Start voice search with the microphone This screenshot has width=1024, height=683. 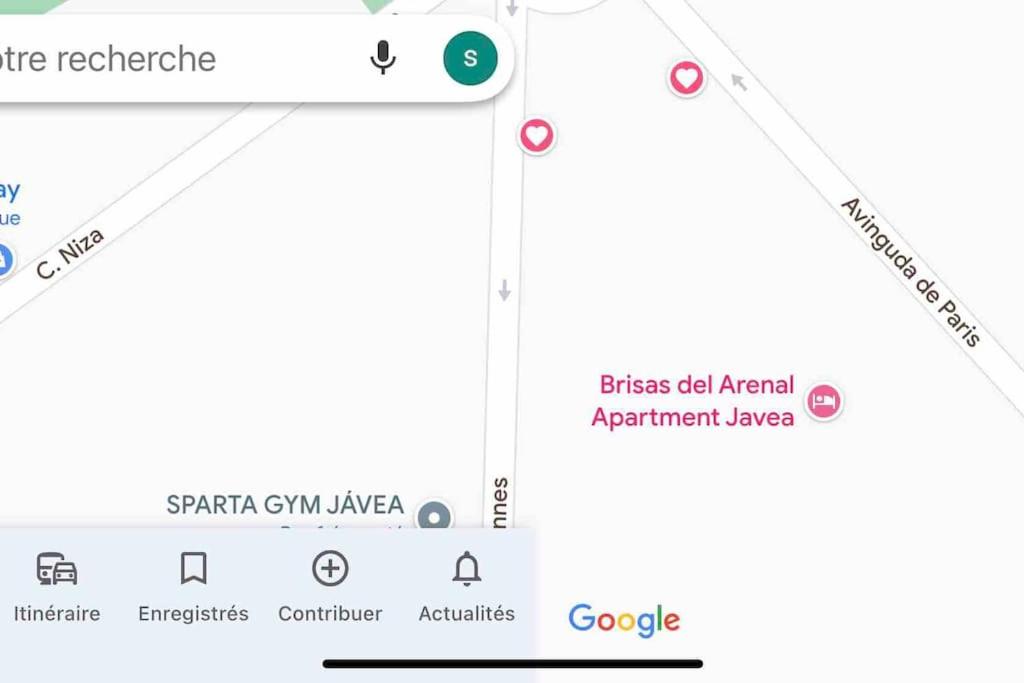coord(382,58)
